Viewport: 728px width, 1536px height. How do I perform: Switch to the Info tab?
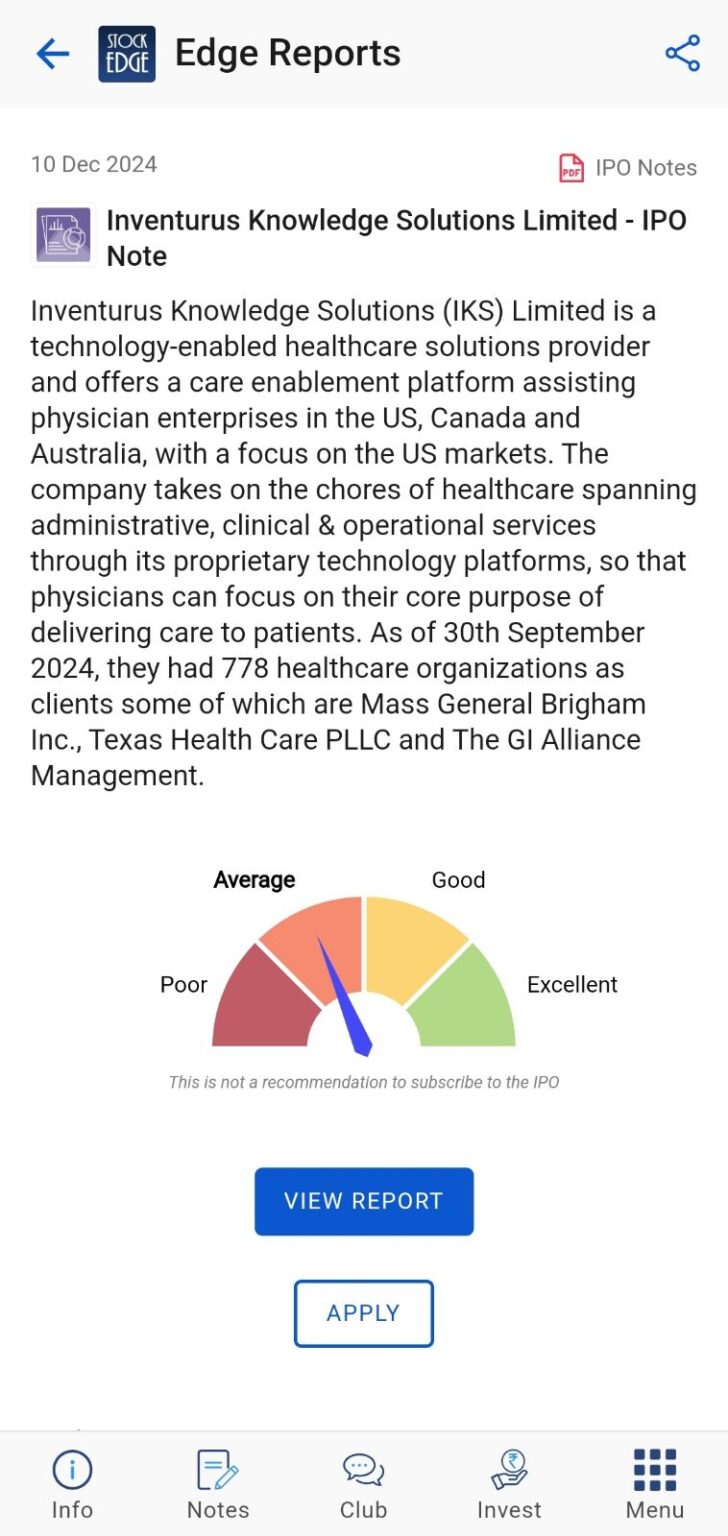(x=72, y=1484)
